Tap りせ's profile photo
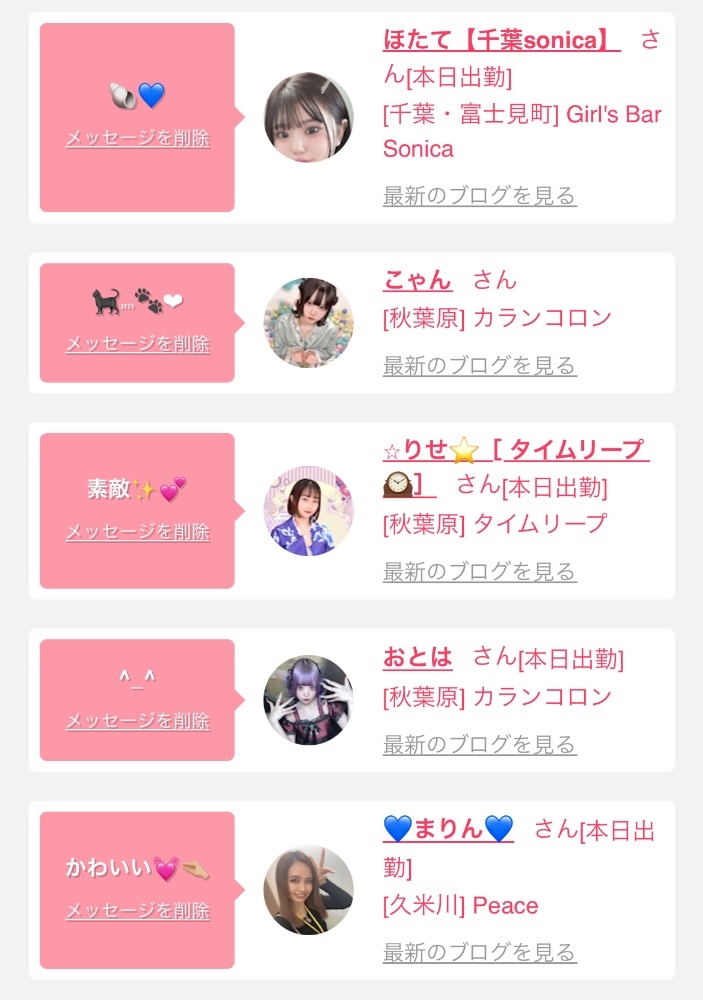The width and height of the screenshot is (703, 1000). (308, 510)
